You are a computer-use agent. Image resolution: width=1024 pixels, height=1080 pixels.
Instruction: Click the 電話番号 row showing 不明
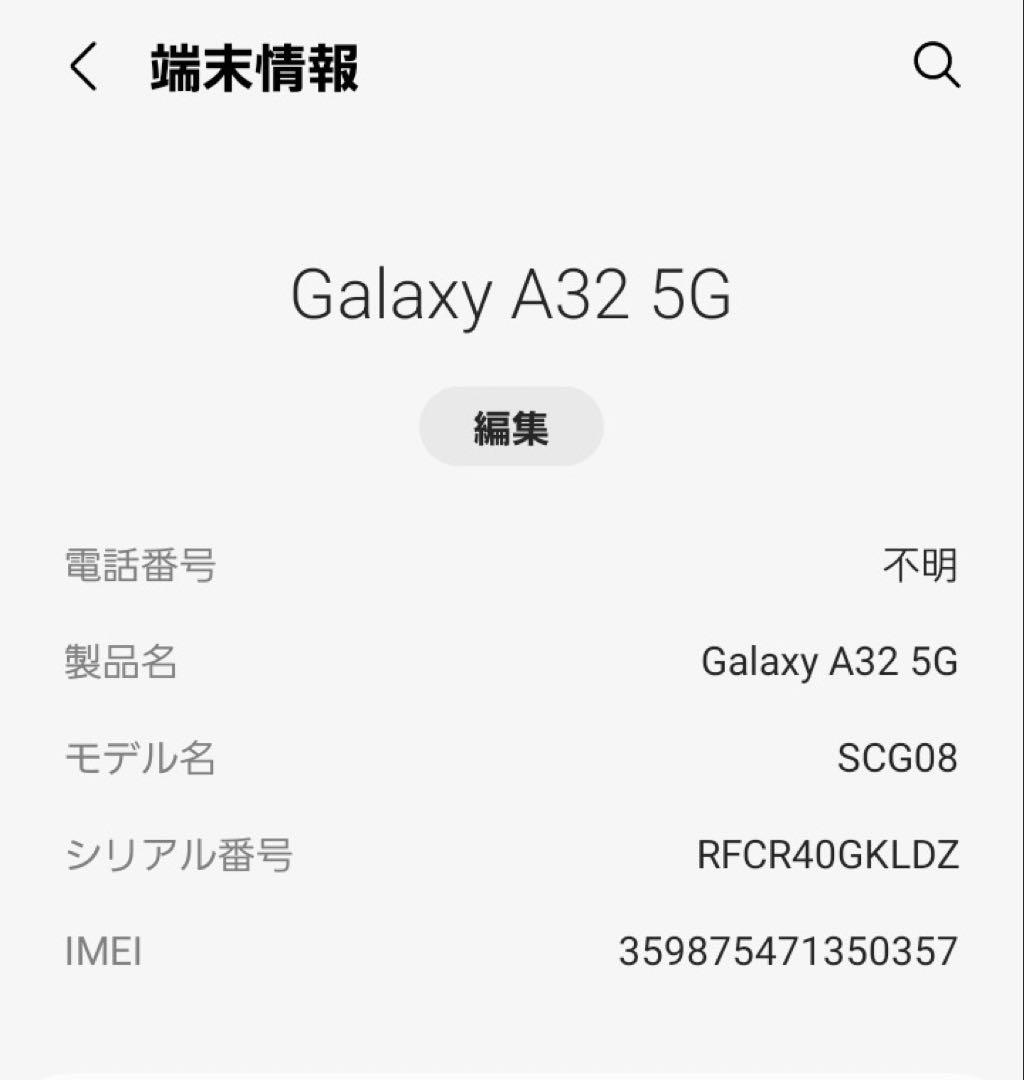point(511,565)
